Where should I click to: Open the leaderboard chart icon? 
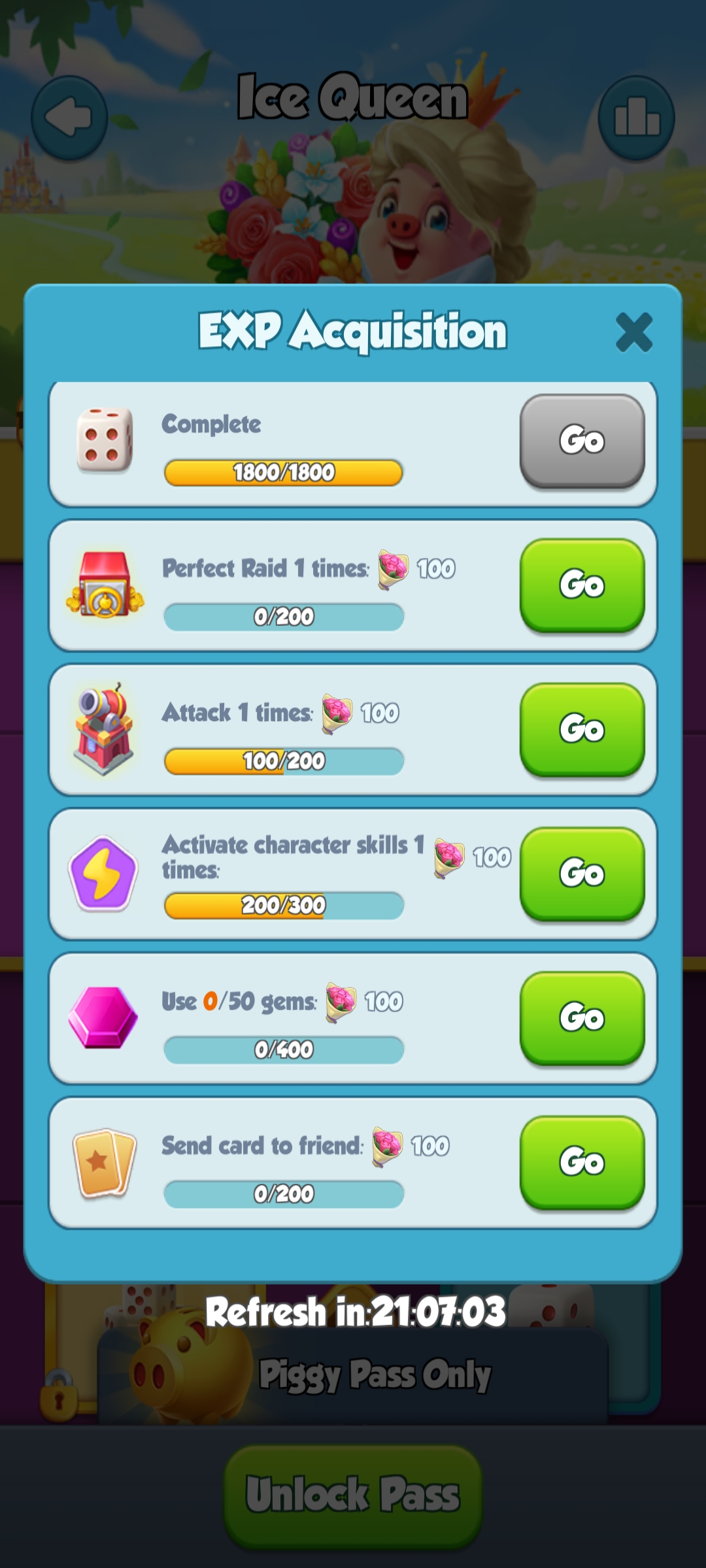pos(636,118)
